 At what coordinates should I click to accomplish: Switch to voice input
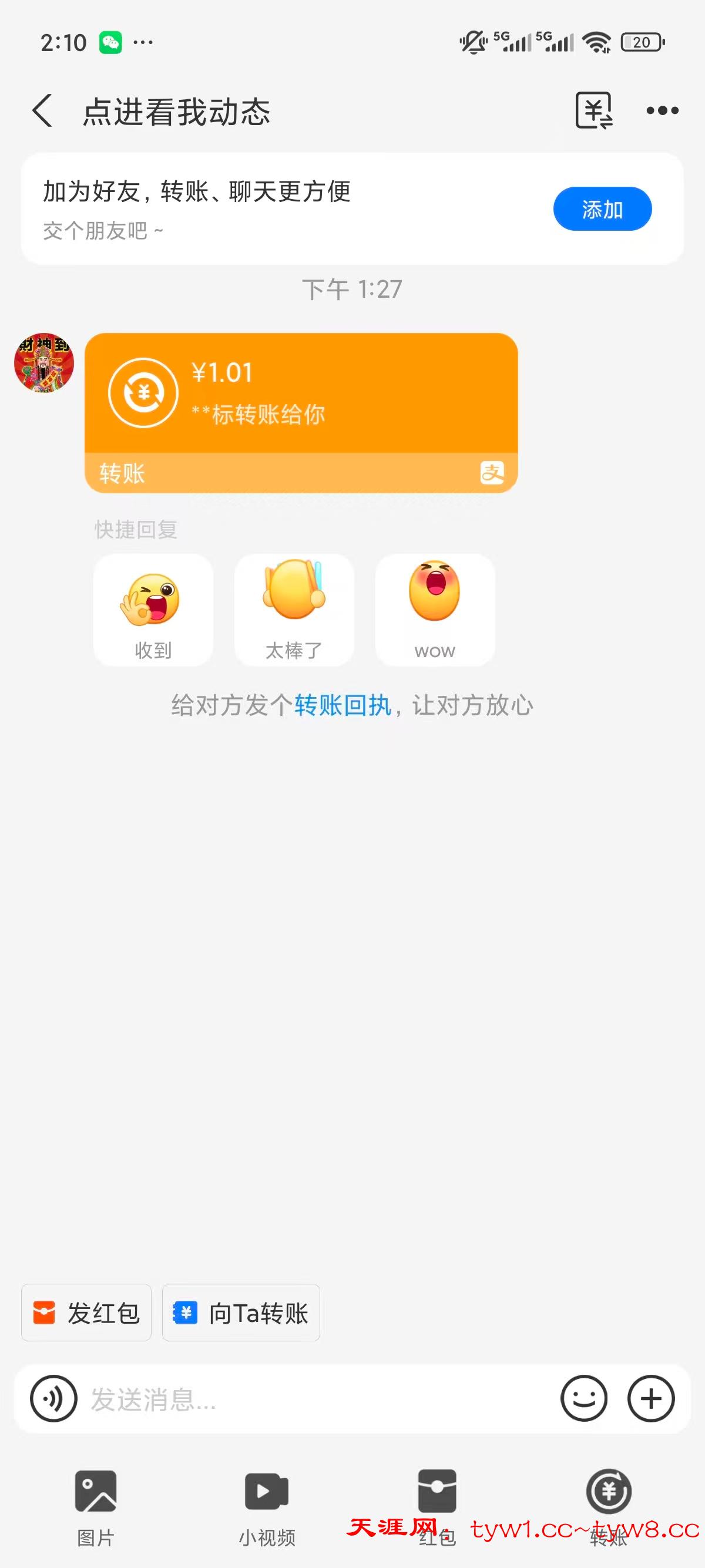(53, 1399)
